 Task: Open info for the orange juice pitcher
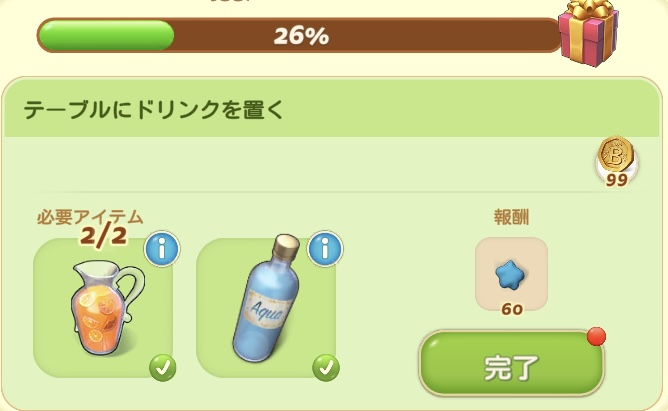click(x=161, y=251)
